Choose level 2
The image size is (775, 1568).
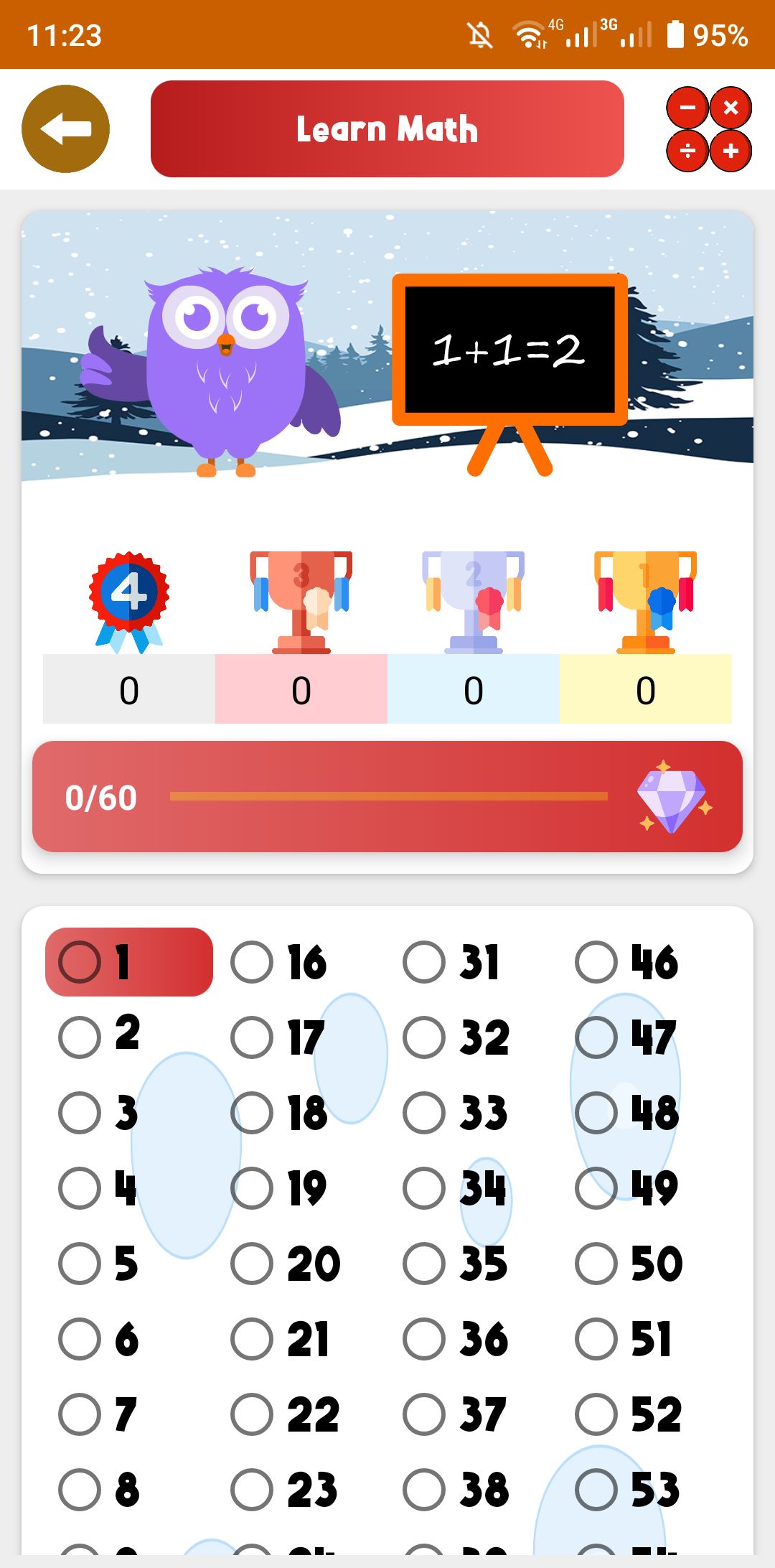click(x=80, y=1037)
